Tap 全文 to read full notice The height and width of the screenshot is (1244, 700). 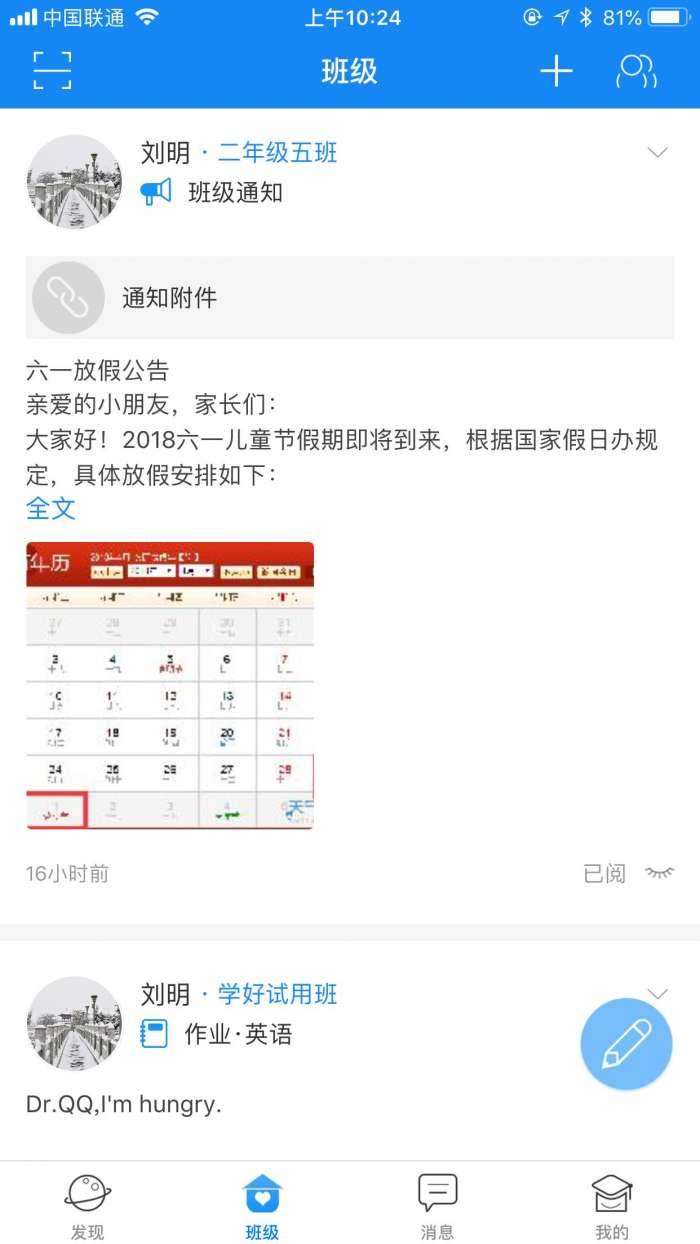(x=51, y=508)
